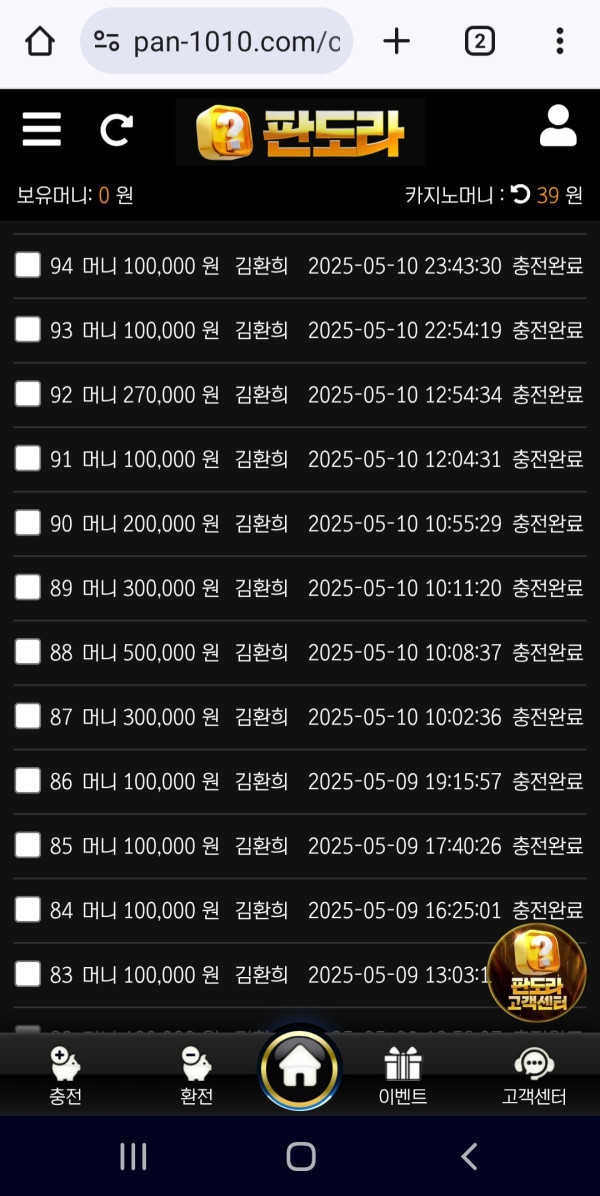Open the hamburger side menu
This screenshot has width=600, height=1196.
(42, 130)
